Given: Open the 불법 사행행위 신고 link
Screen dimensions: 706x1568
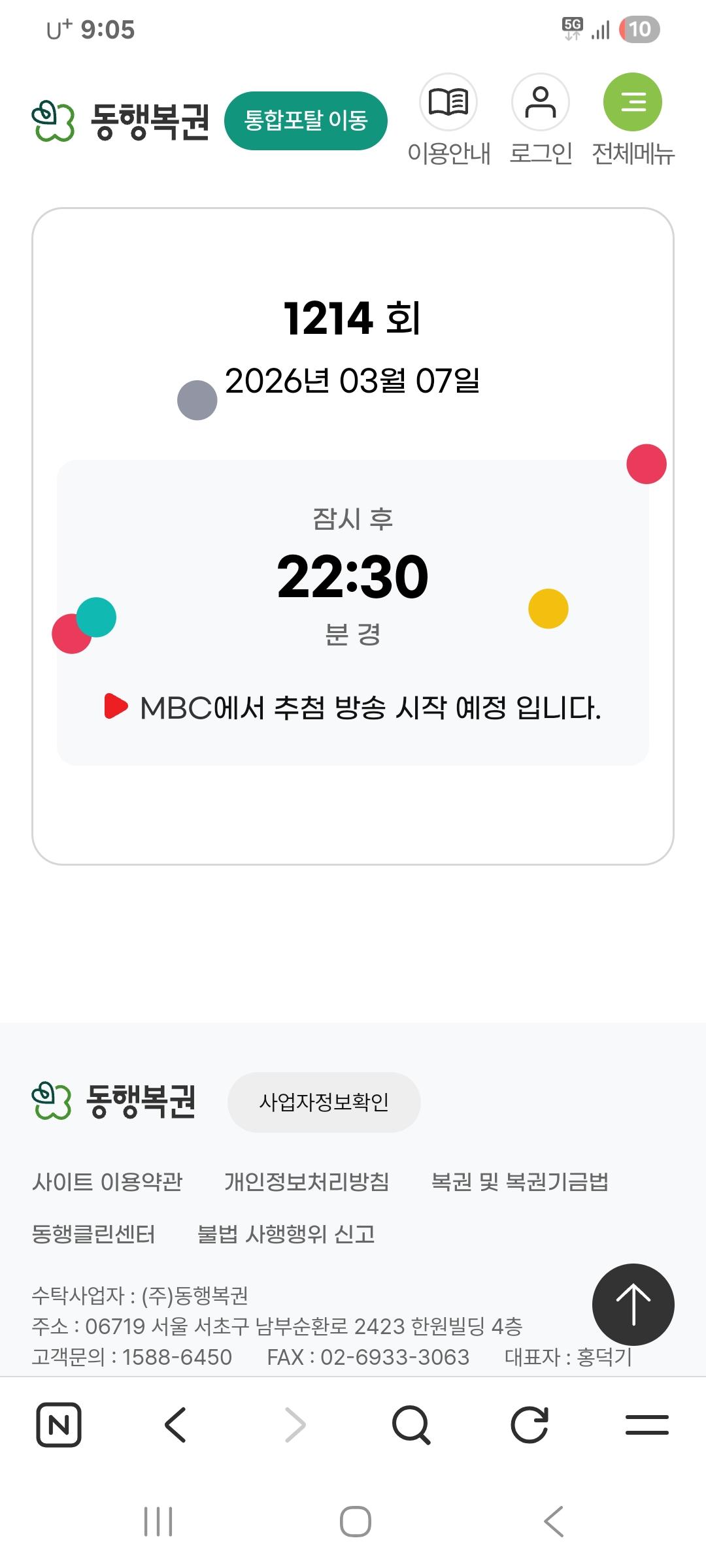Looking at the screenshot, I should pos(286,1234).
